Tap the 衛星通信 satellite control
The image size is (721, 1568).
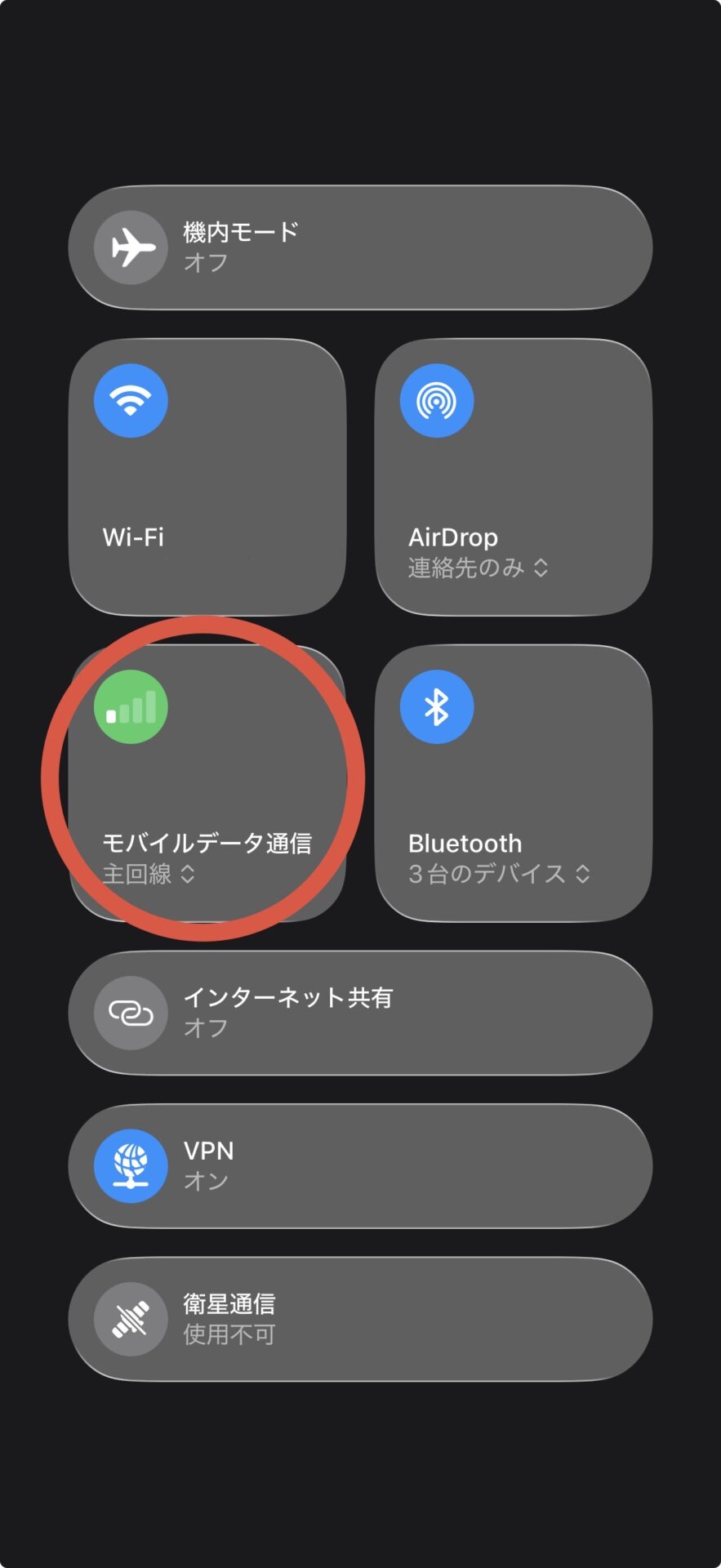[x=131, y=1319]
